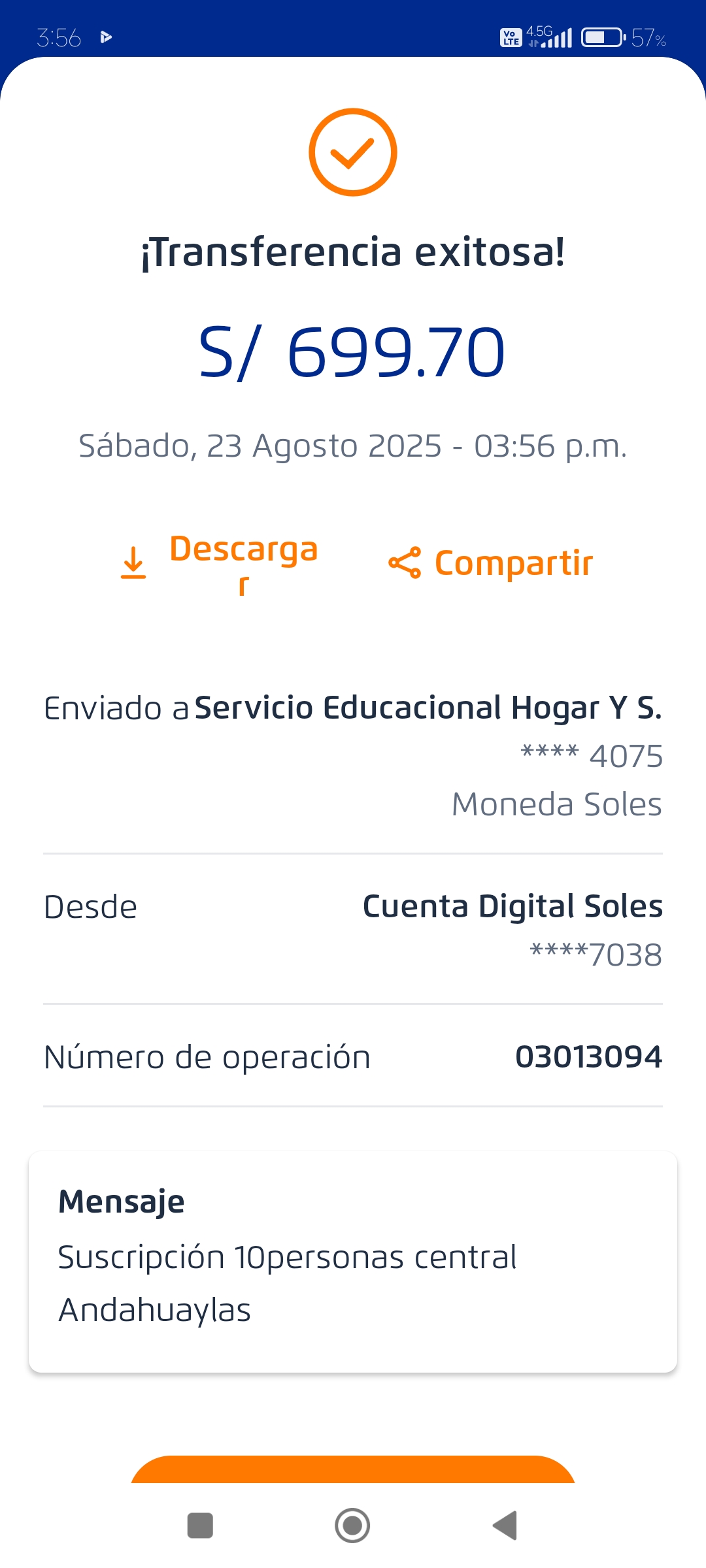This screenshot has width=706, height=1568.
Task: Go back with the system back button
Action: coord(505,1526)
